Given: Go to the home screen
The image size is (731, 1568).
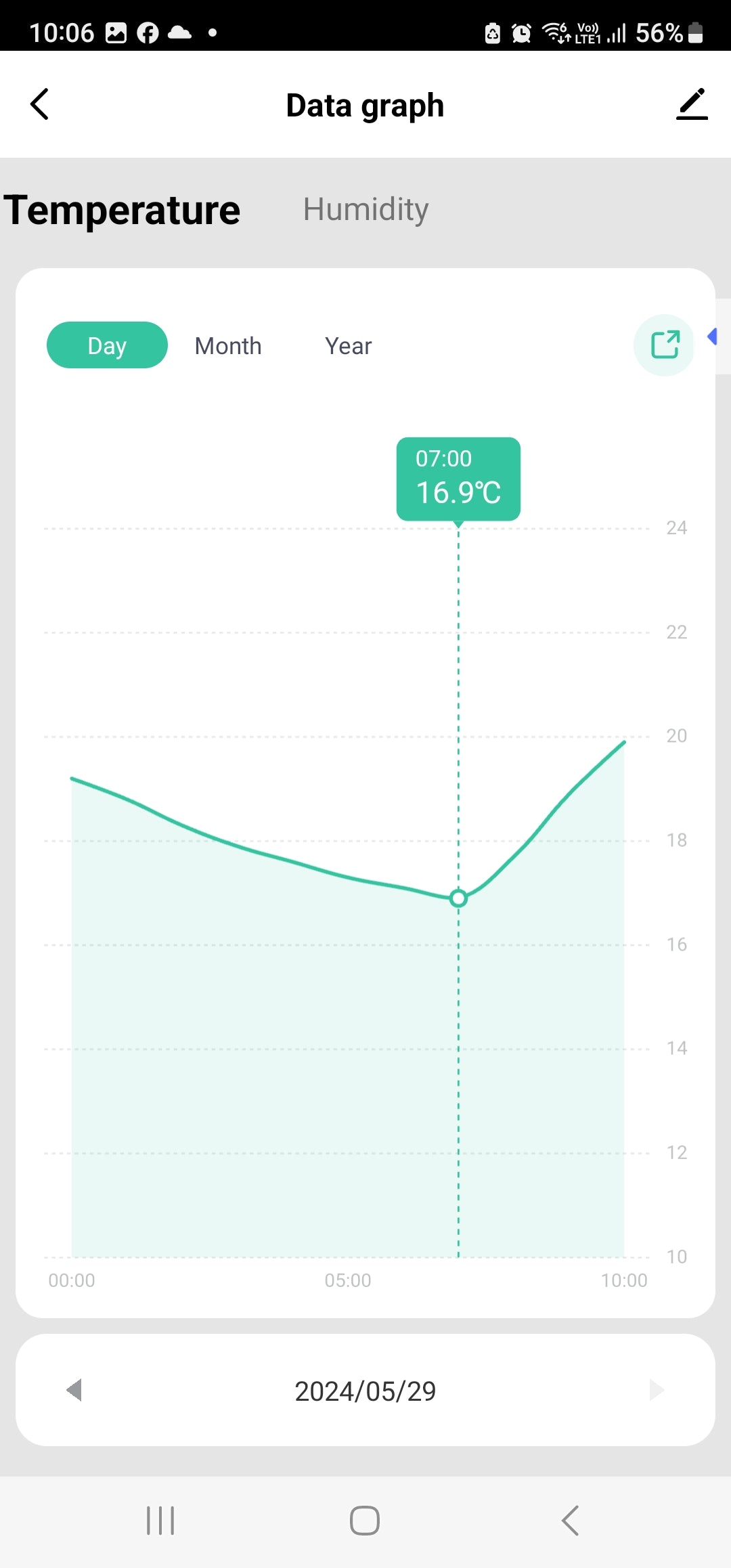Looking at the screenshot, I should coord(365,1521).
